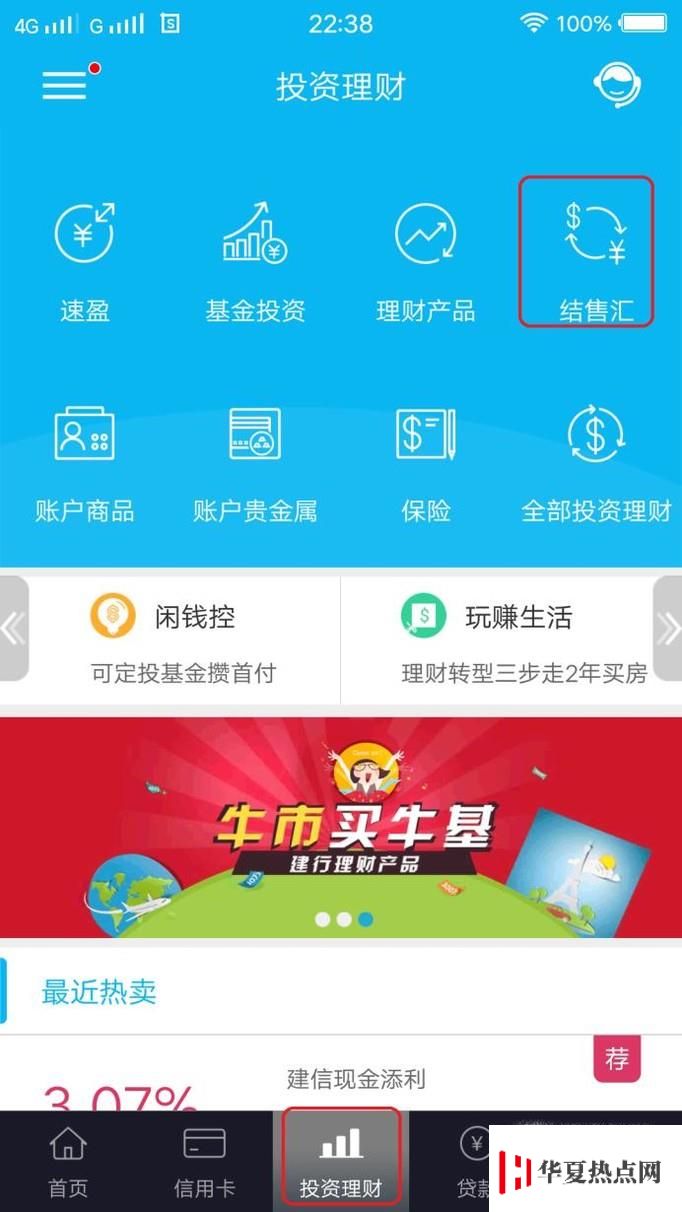
Task: Switch to the 首页 tab
Action: point(68,1162)
